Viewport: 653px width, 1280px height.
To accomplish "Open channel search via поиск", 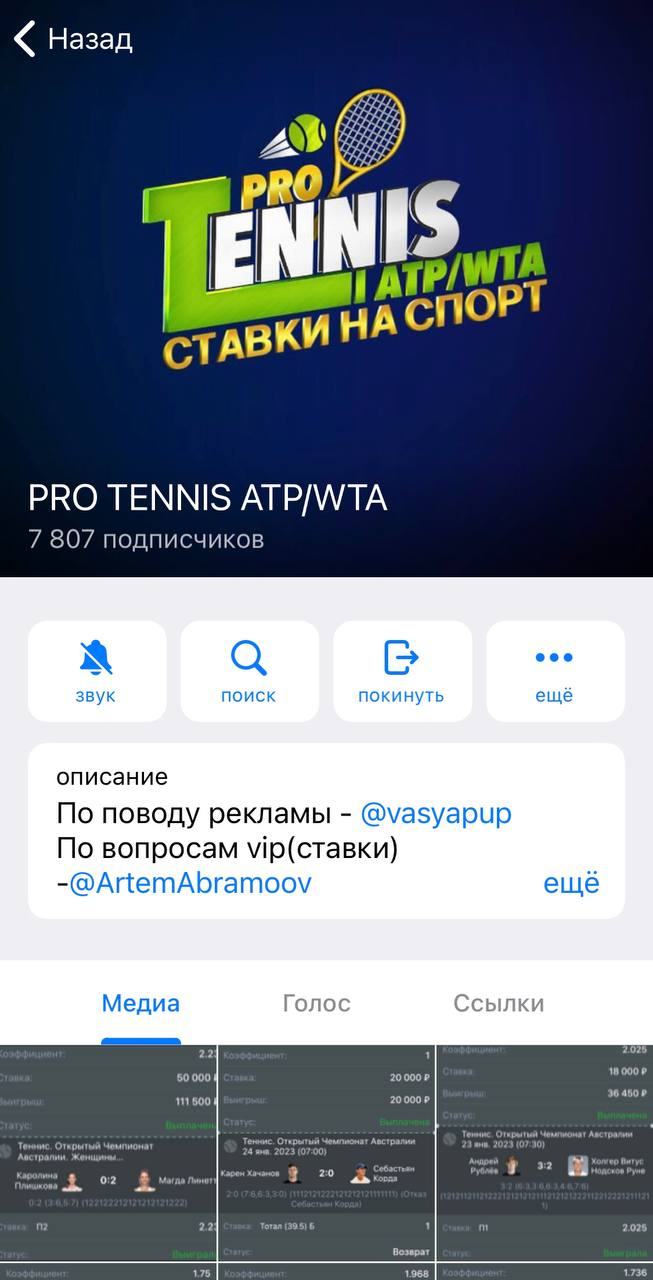I will point(249,671).
